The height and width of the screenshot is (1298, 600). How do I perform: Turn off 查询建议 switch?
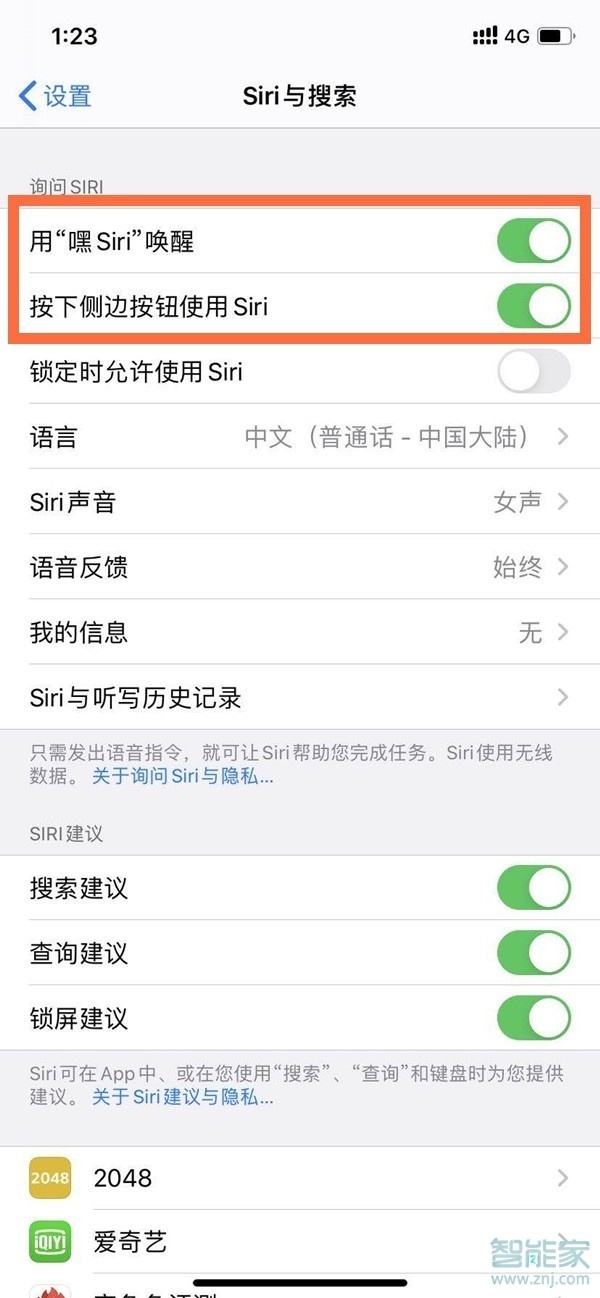coord(533,953)
